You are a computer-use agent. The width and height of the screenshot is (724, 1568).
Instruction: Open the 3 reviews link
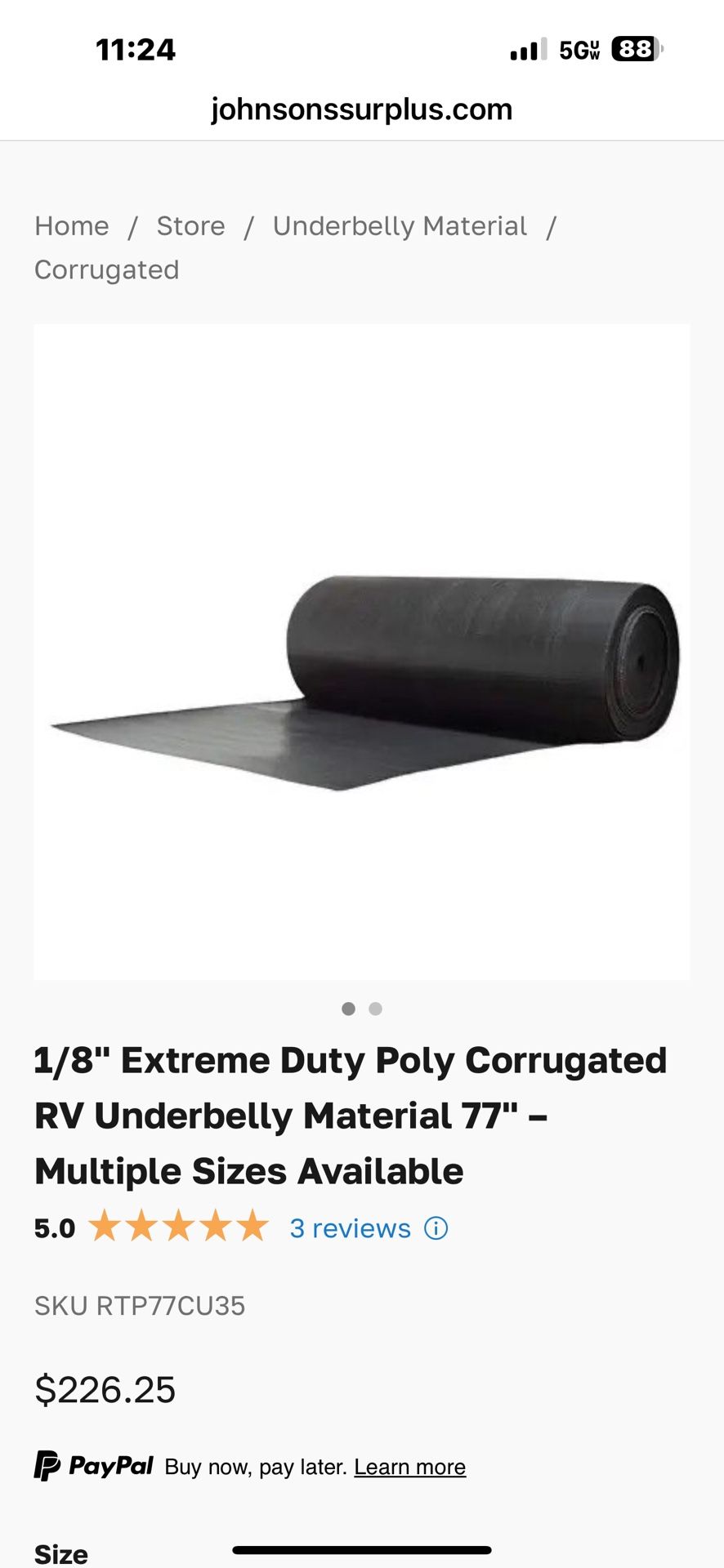click(350, 1227)
